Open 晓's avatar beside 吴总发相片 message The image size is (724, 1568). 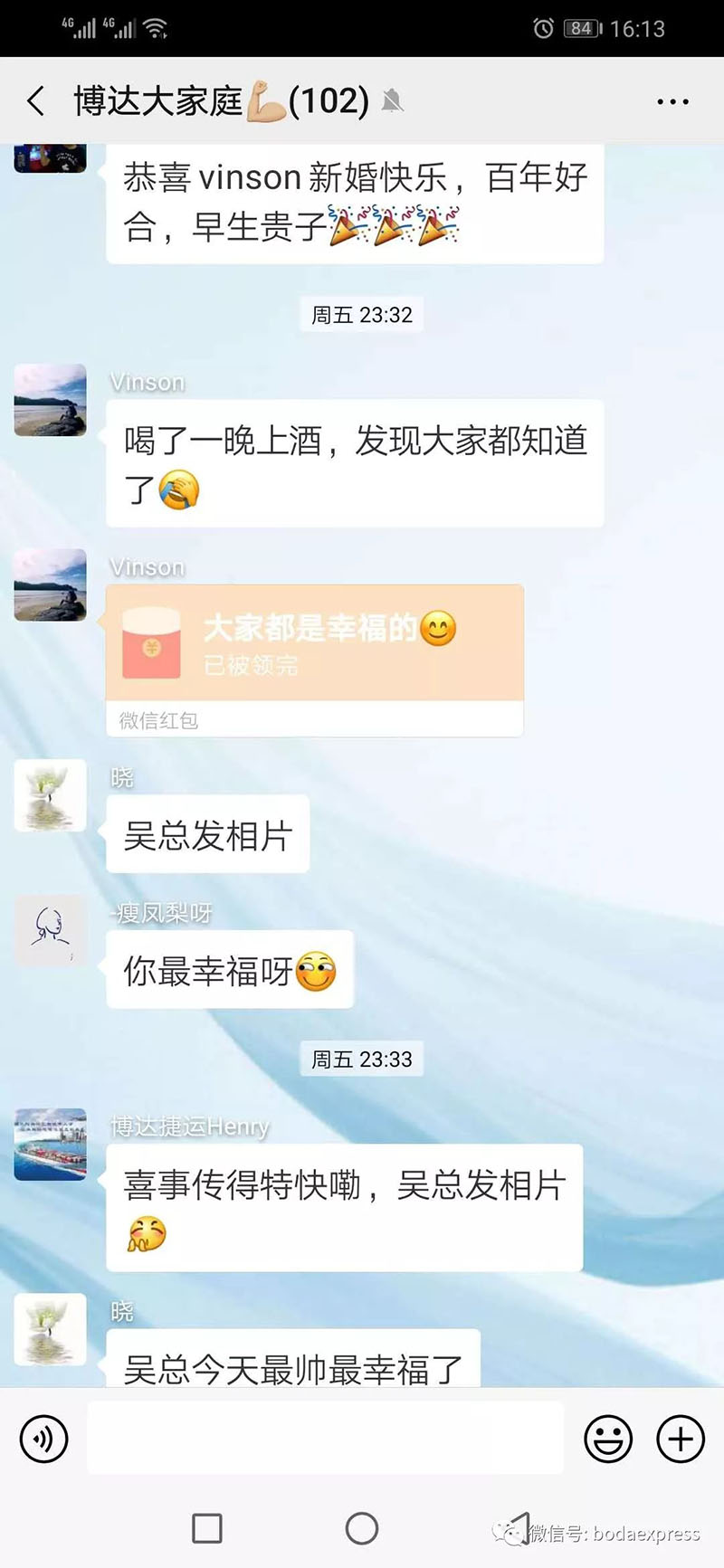coord(51,795)
